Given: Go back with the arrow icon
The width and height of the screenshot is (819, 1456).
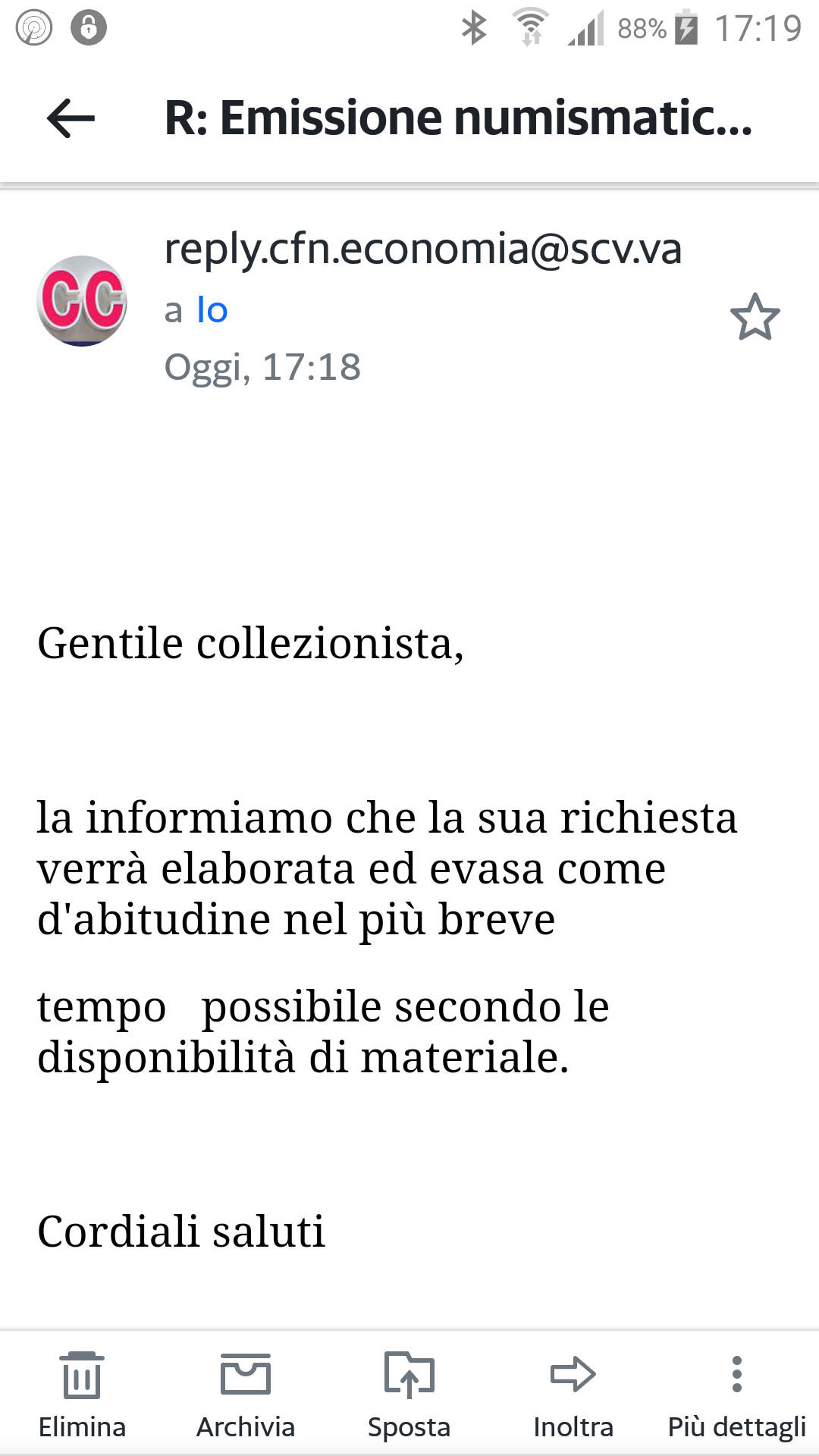Looking at the screenshot, I should pos(71,118).
